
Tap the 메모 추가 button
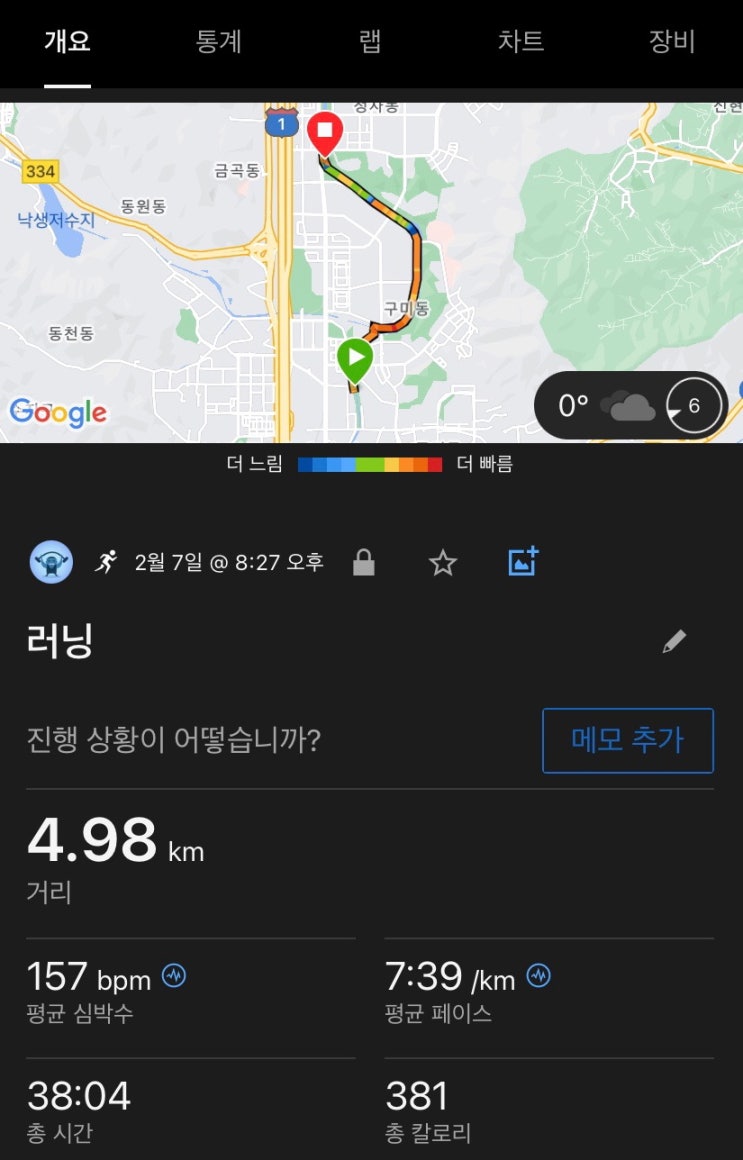point(628,741)
